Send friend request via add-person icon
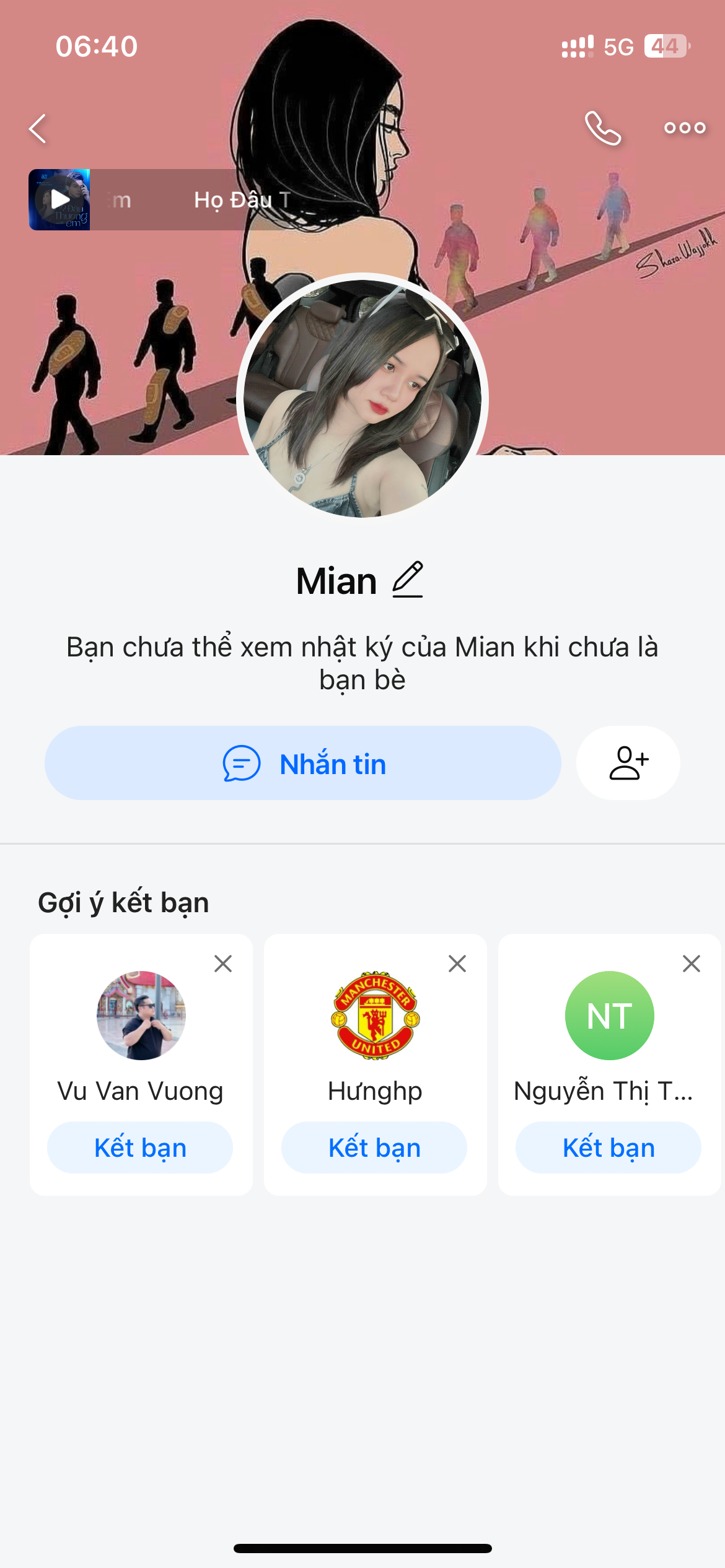Image resolution: width=725 pixels, height=1568 pixels. point(628,763)
